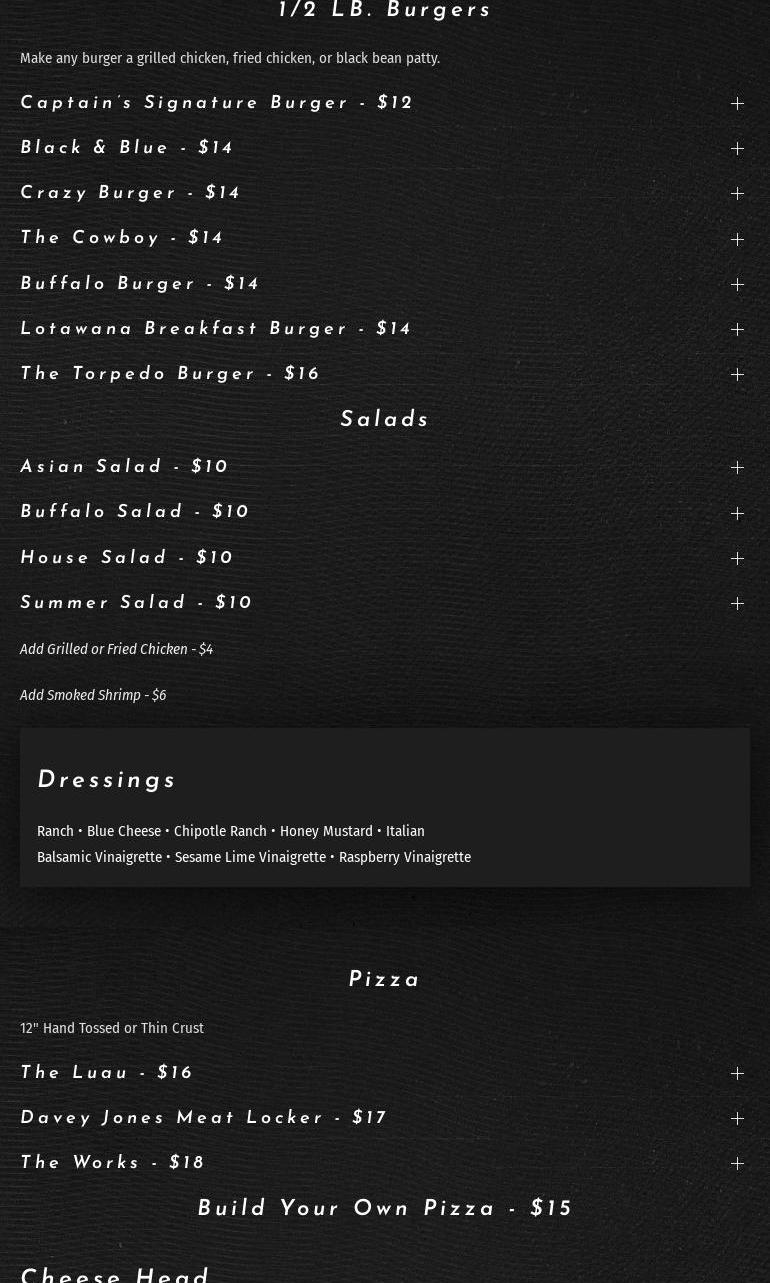
Task: Show Buffalo Burger details
Action: pos(737,285)
